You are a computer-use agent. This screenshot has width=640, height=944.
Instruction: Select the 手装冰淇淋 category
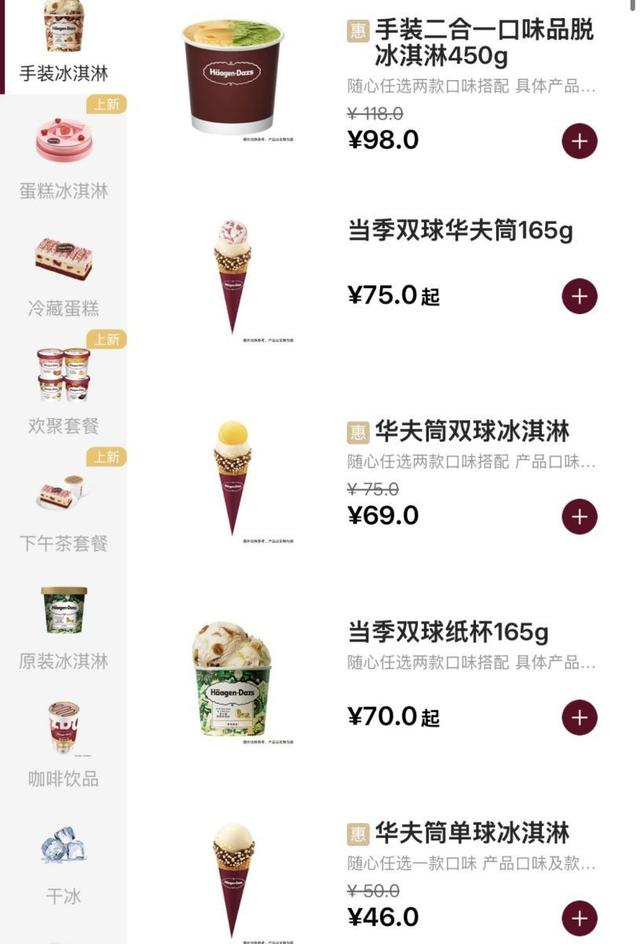tap(64, 45)
